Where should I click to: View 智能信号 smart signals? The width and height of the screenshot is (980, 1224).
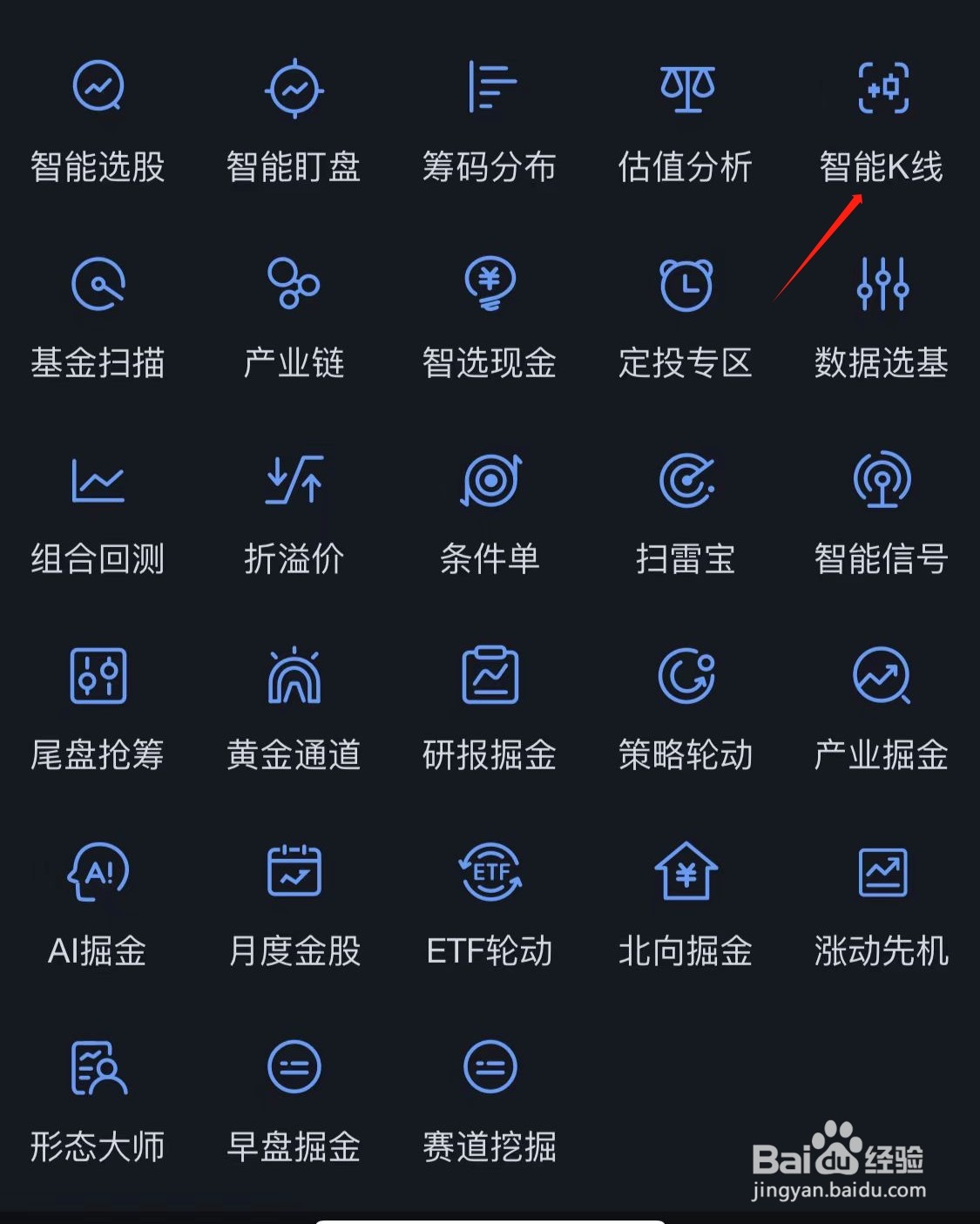click(x=881, y=514)
